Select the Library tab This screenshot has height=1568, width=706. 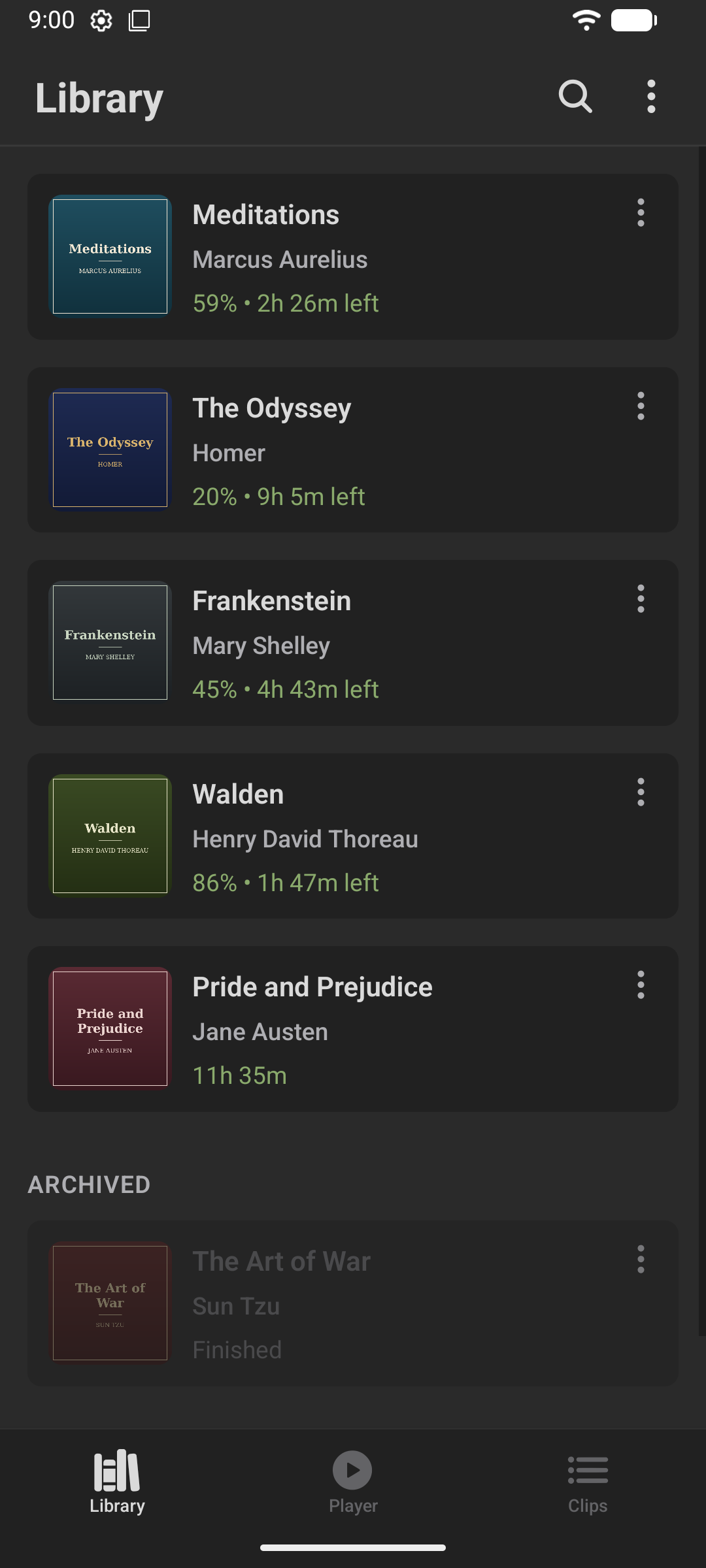click(x=118, y=1482)
